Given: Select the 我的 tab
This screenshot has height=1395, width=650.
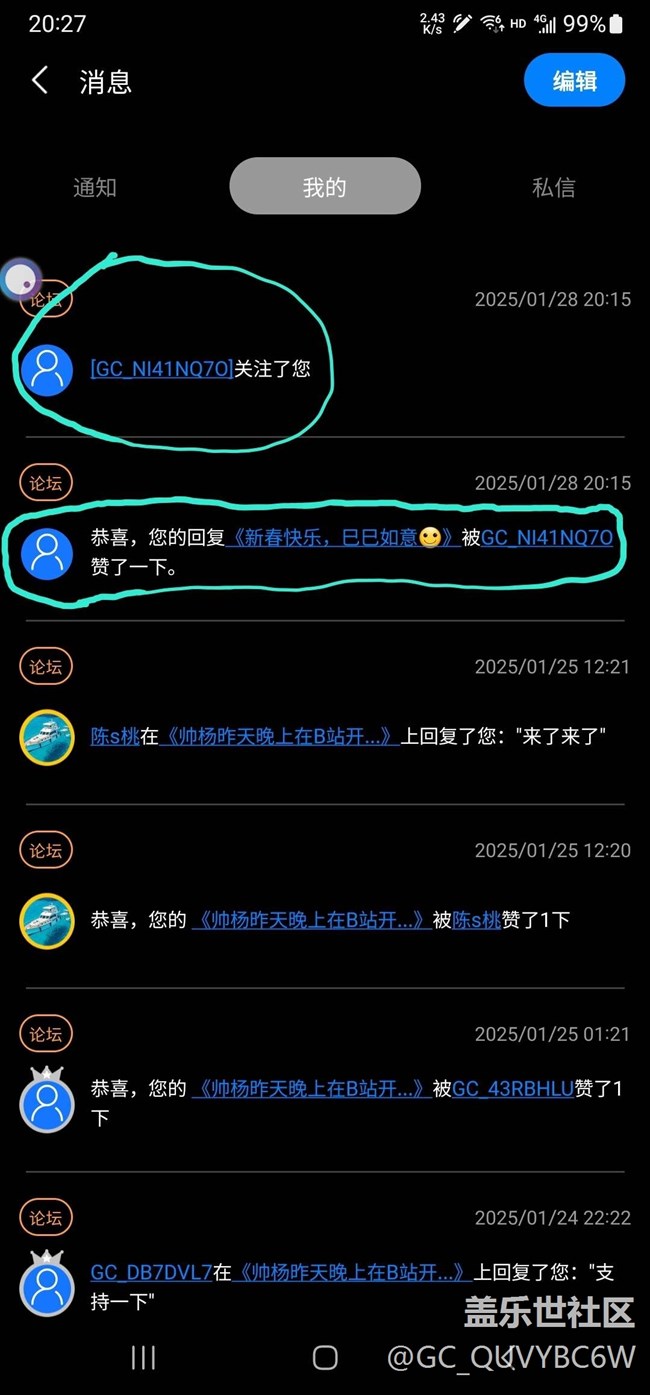Looking at the screenshot, I should (324, 186).
